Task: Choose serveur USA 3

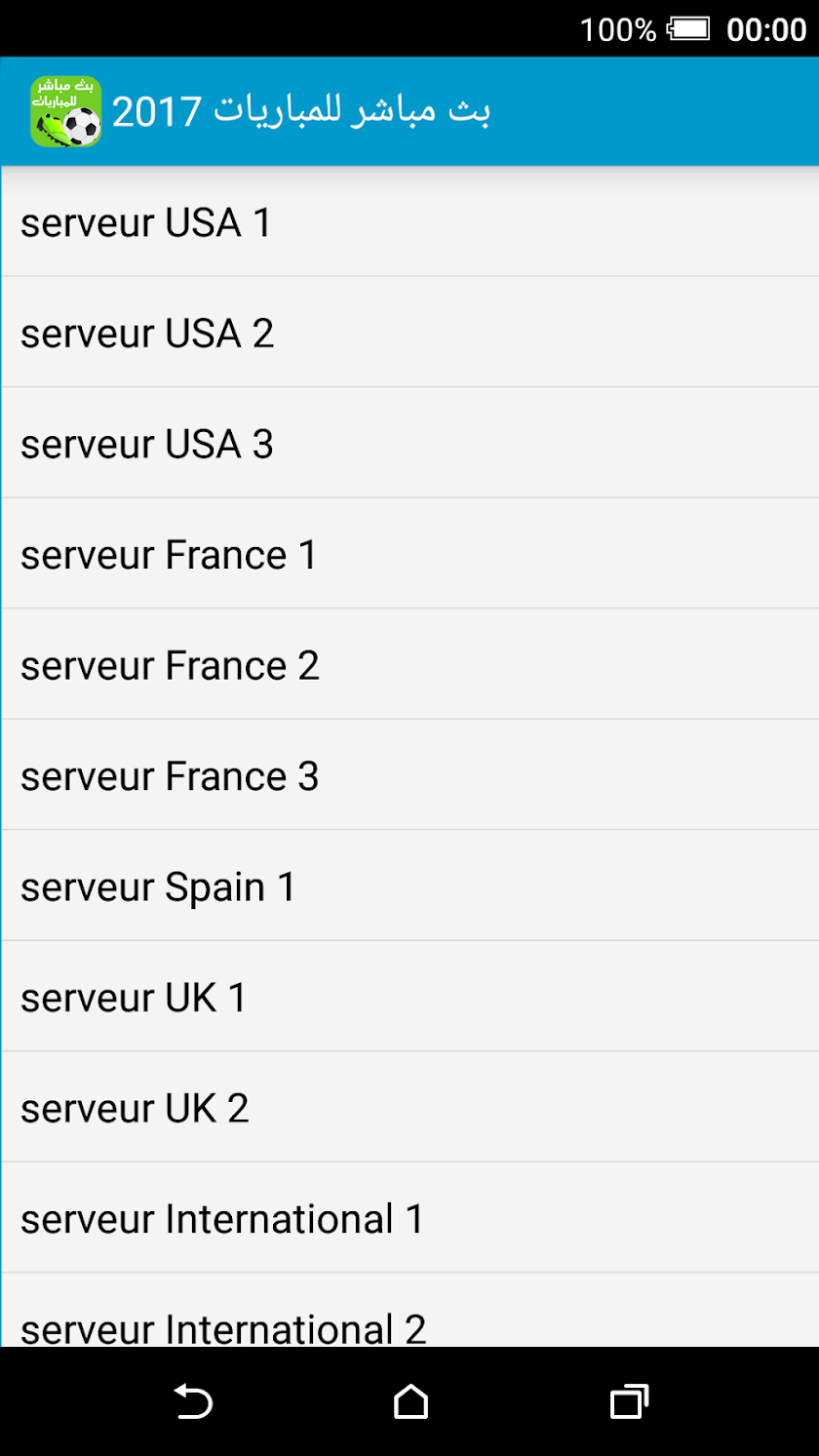Action: coord(409,443)
